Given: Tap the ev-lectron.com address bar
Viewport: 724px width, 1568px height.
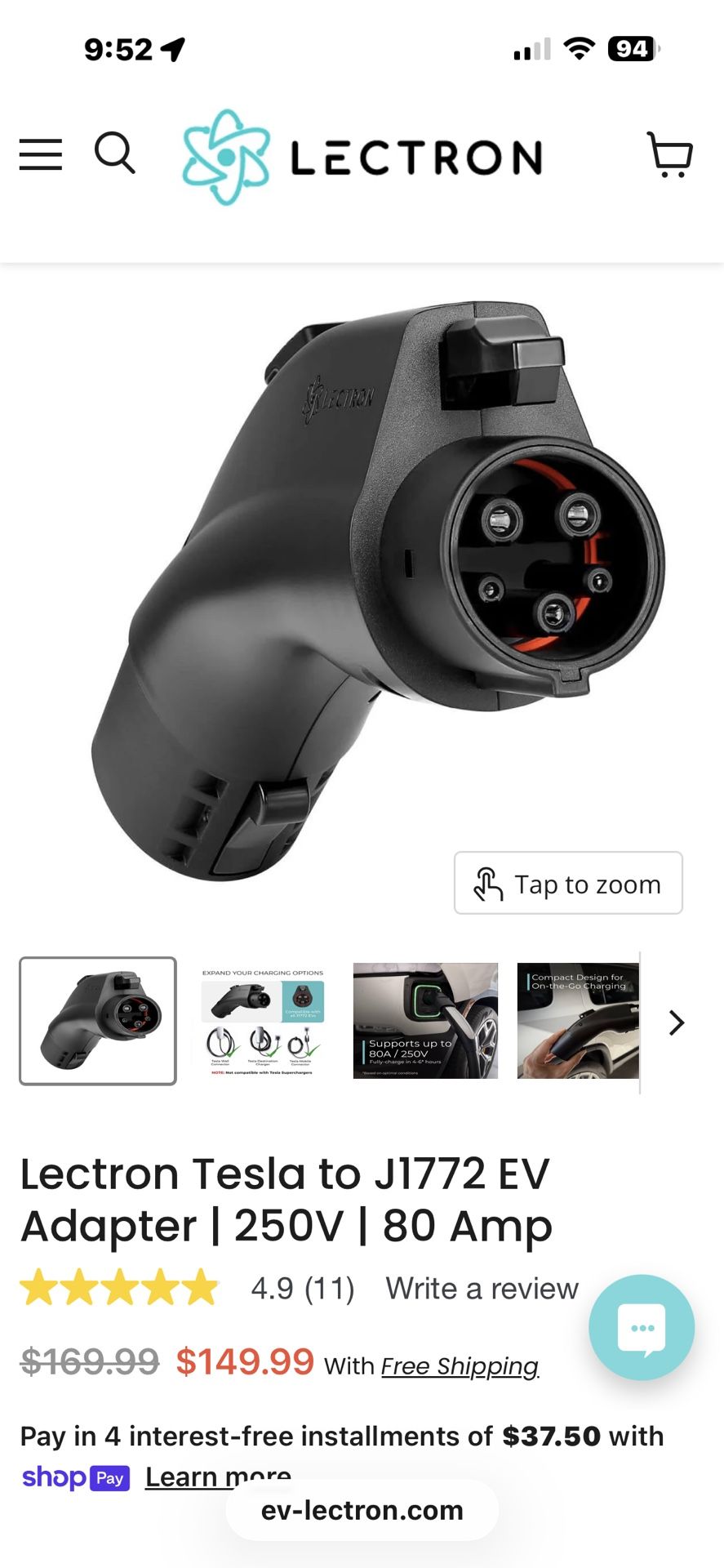Looking at the screenshot, I should [362, 1511].
